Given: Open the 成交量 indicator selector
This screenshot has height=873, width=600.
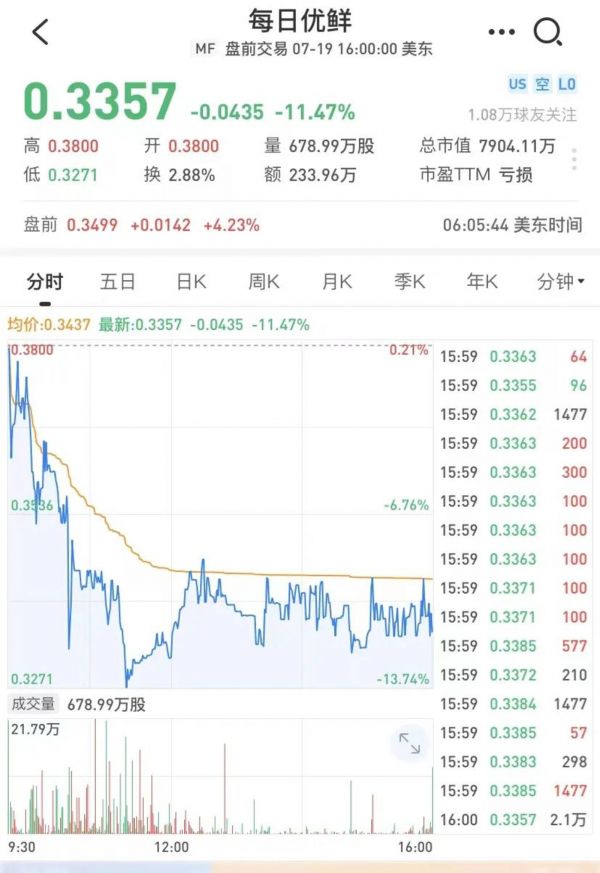Looking at the screenshot, I should [33, 704].
